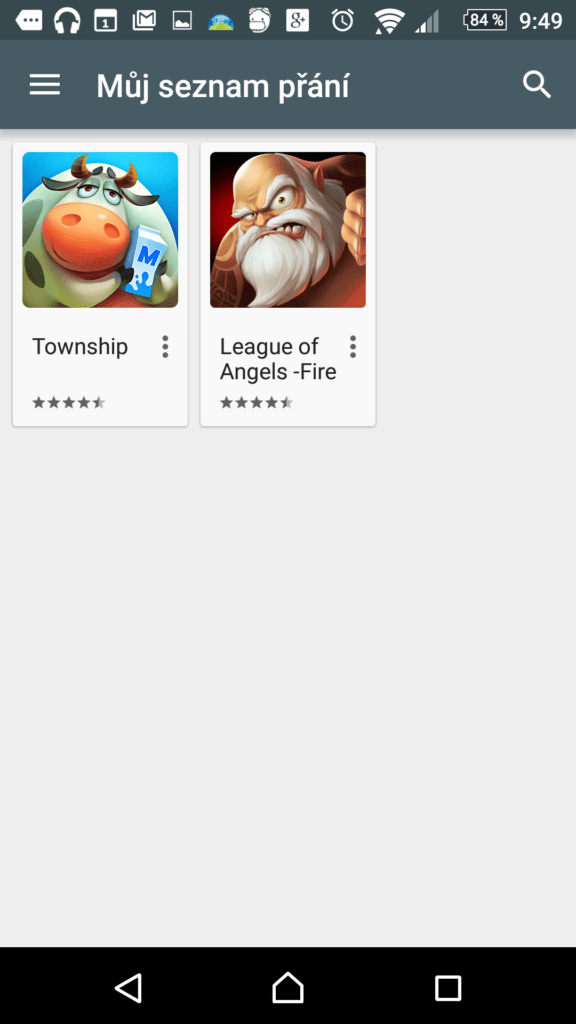The image size is (576, 1024).
Task: Show recent apps
Action: point(448,987)
